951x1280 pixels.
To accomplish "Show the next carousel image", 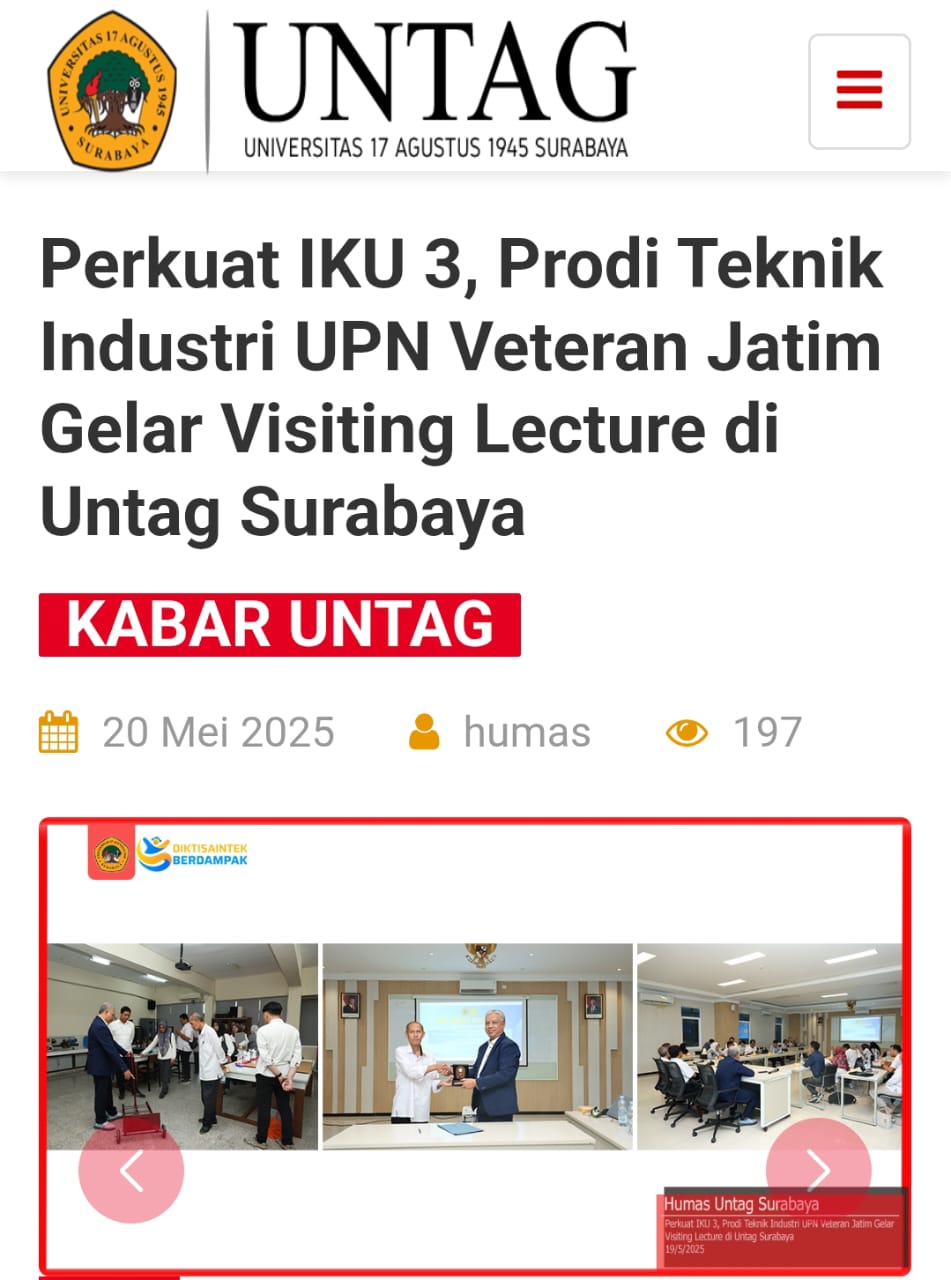I will (x=818, y=1170).
